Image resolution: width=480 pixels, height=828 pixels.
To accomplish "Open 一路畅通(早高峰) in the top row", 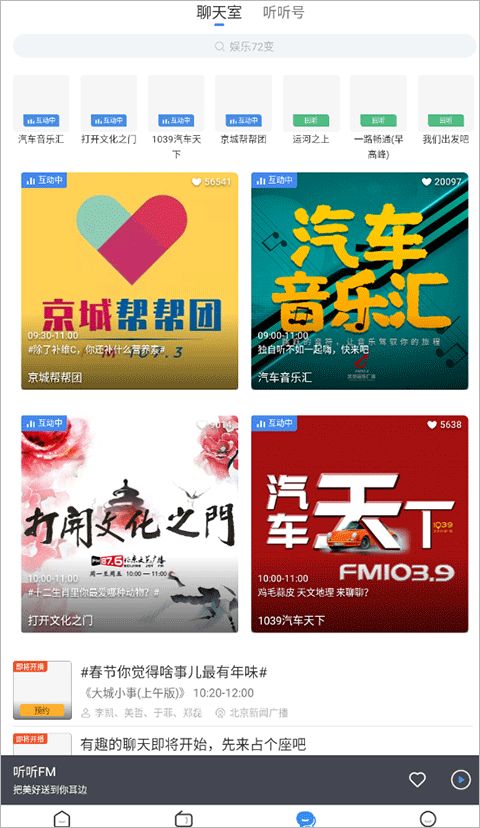I will 379,118.
